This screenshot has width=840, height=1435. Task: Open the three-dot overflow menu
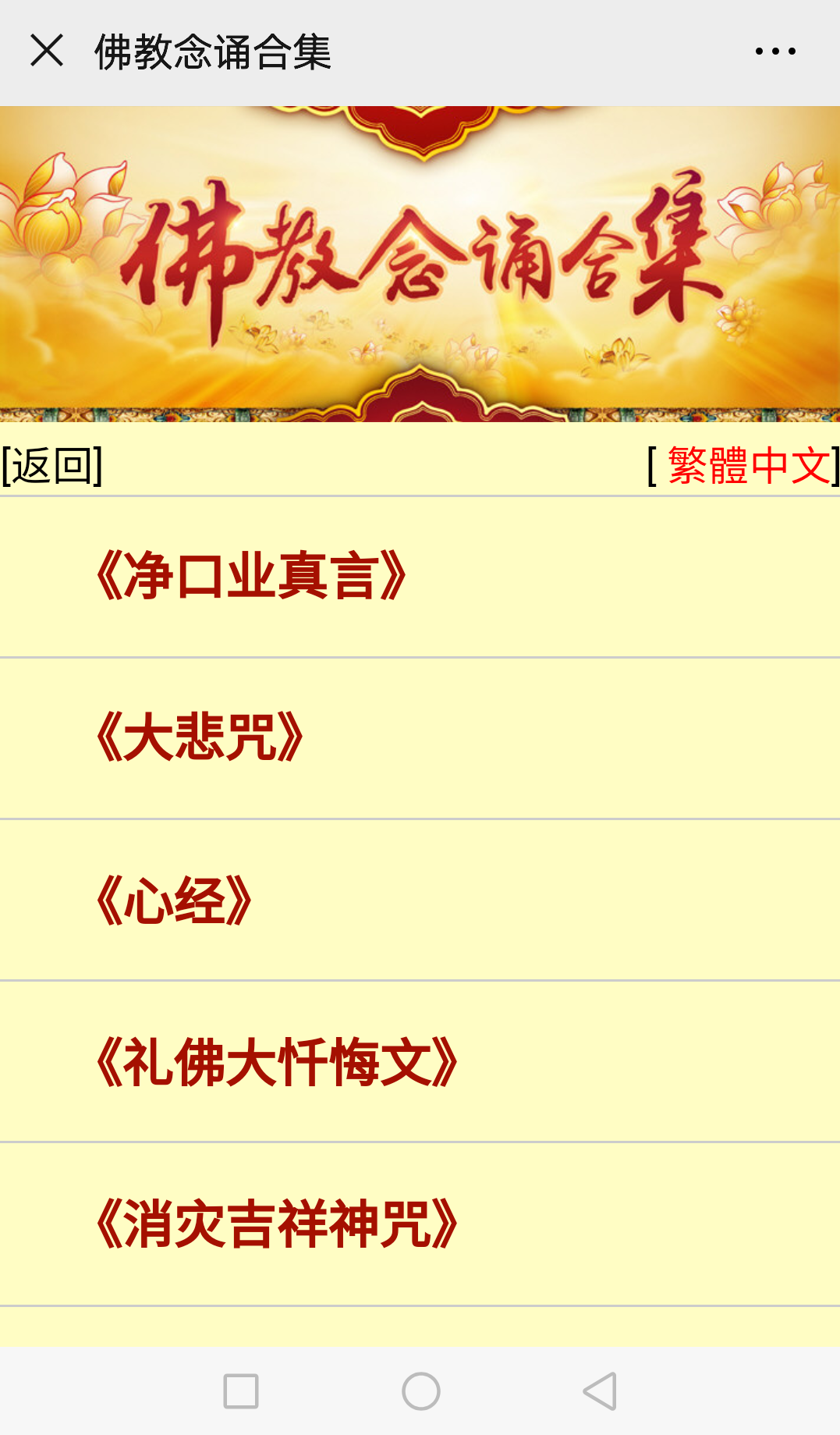(x=774, y=52)
